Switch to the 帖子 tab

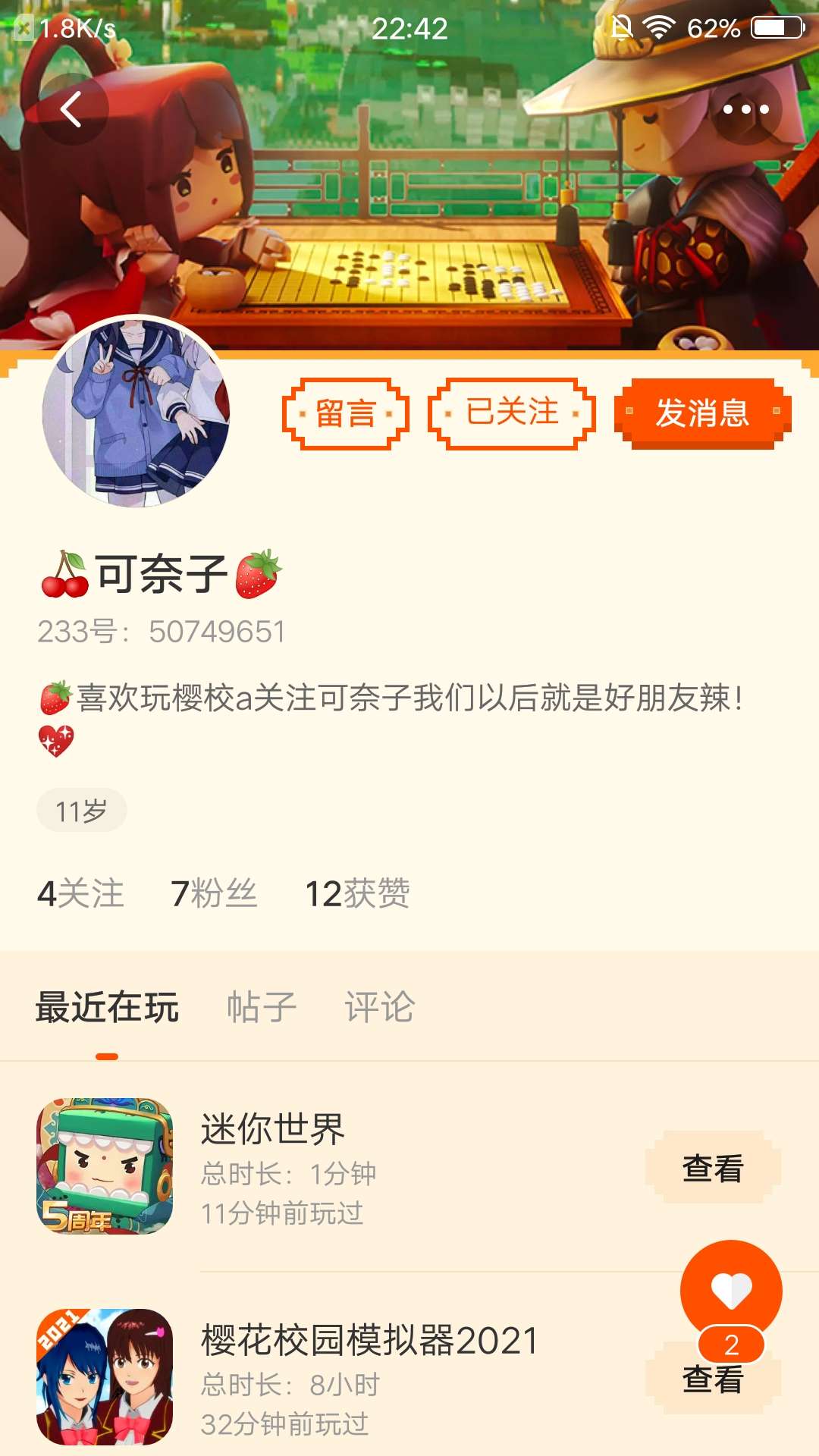(x=262, y=1007)
